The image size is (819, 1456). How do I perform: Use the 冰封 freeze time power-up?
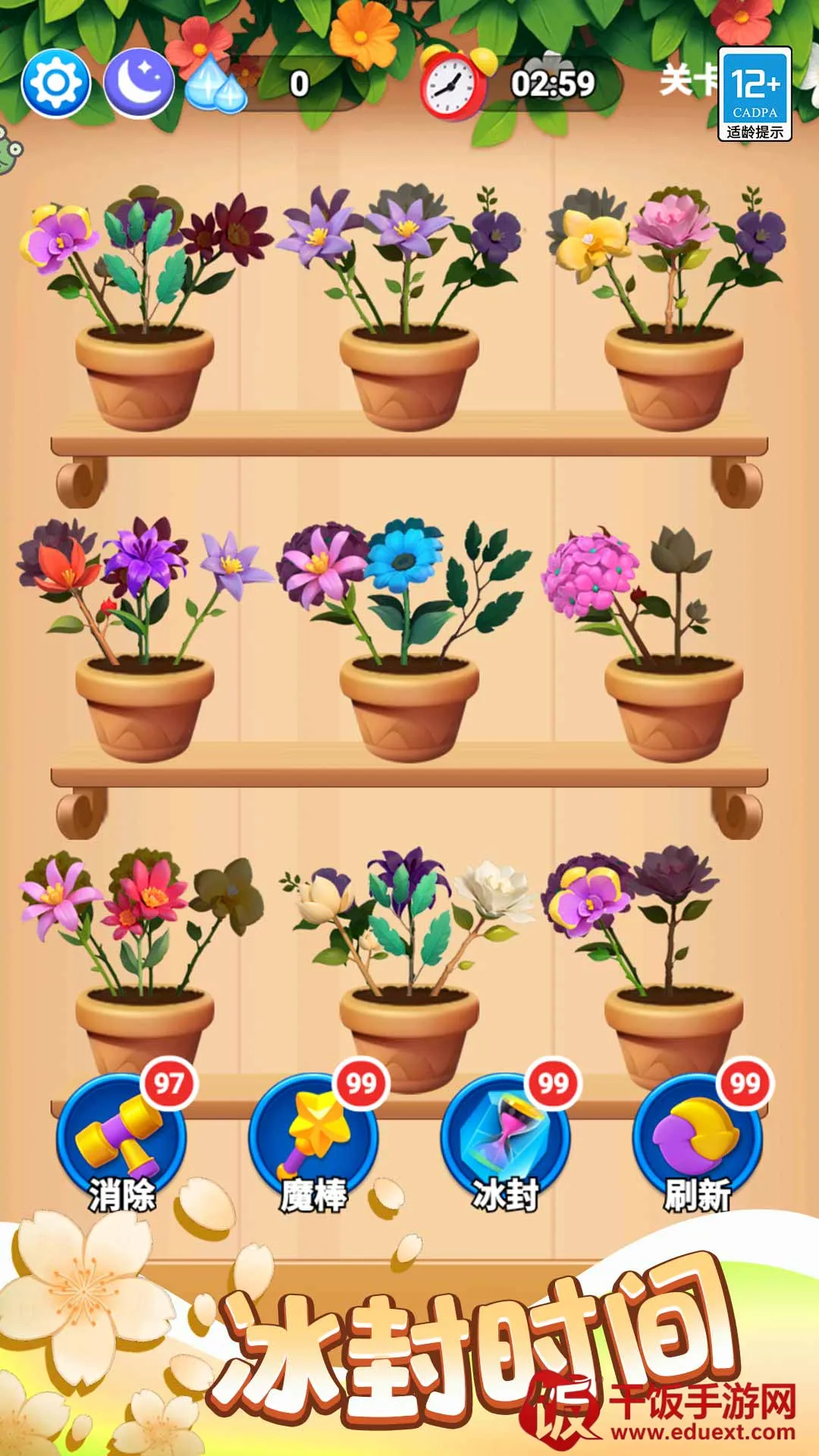point(505,1137)
